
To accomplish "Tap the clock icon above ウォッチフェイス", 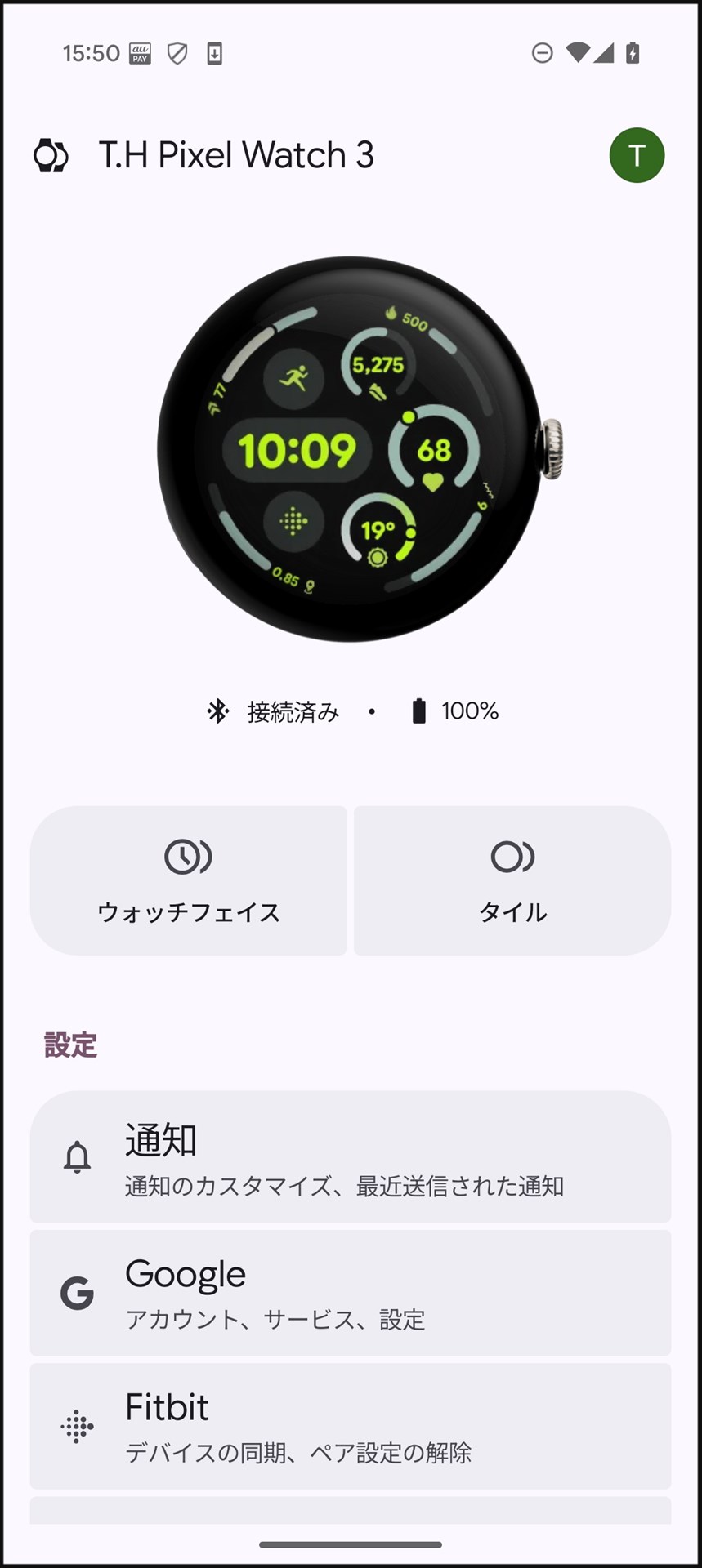I will click(x=188, y=855).
